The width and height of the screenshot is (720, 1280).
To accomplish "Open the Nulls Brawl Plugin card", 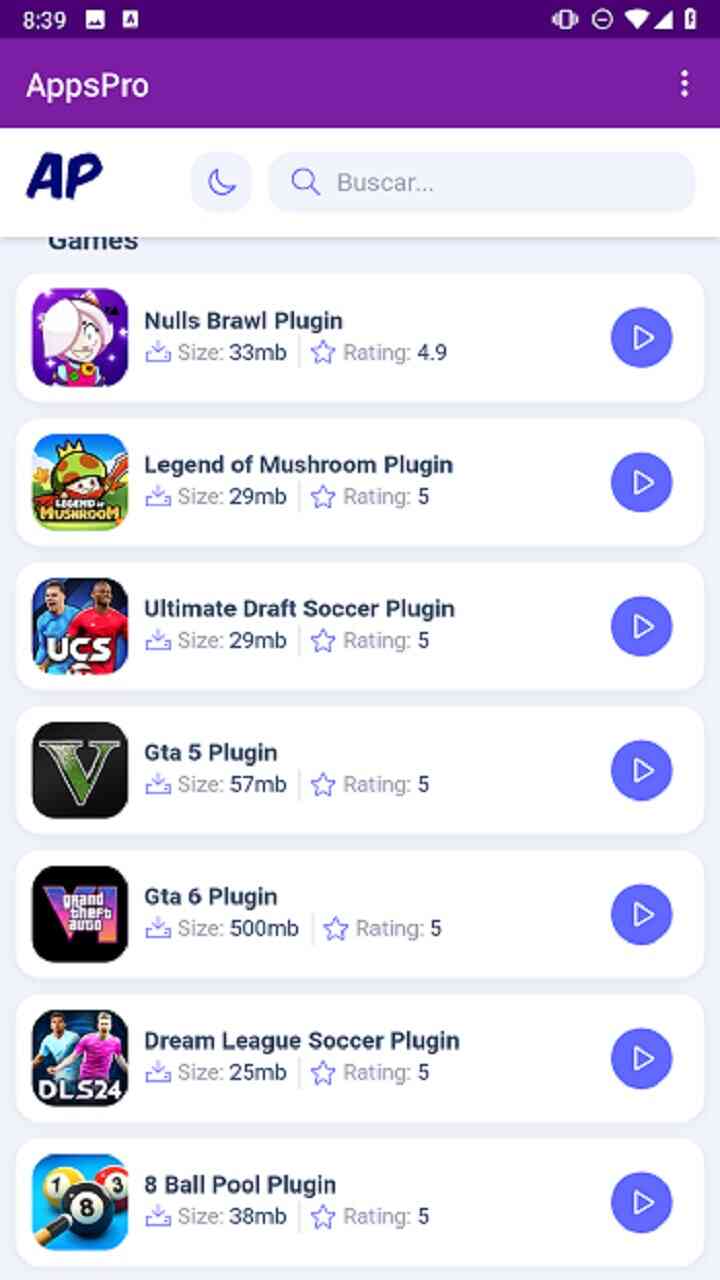I will (300, 338).
